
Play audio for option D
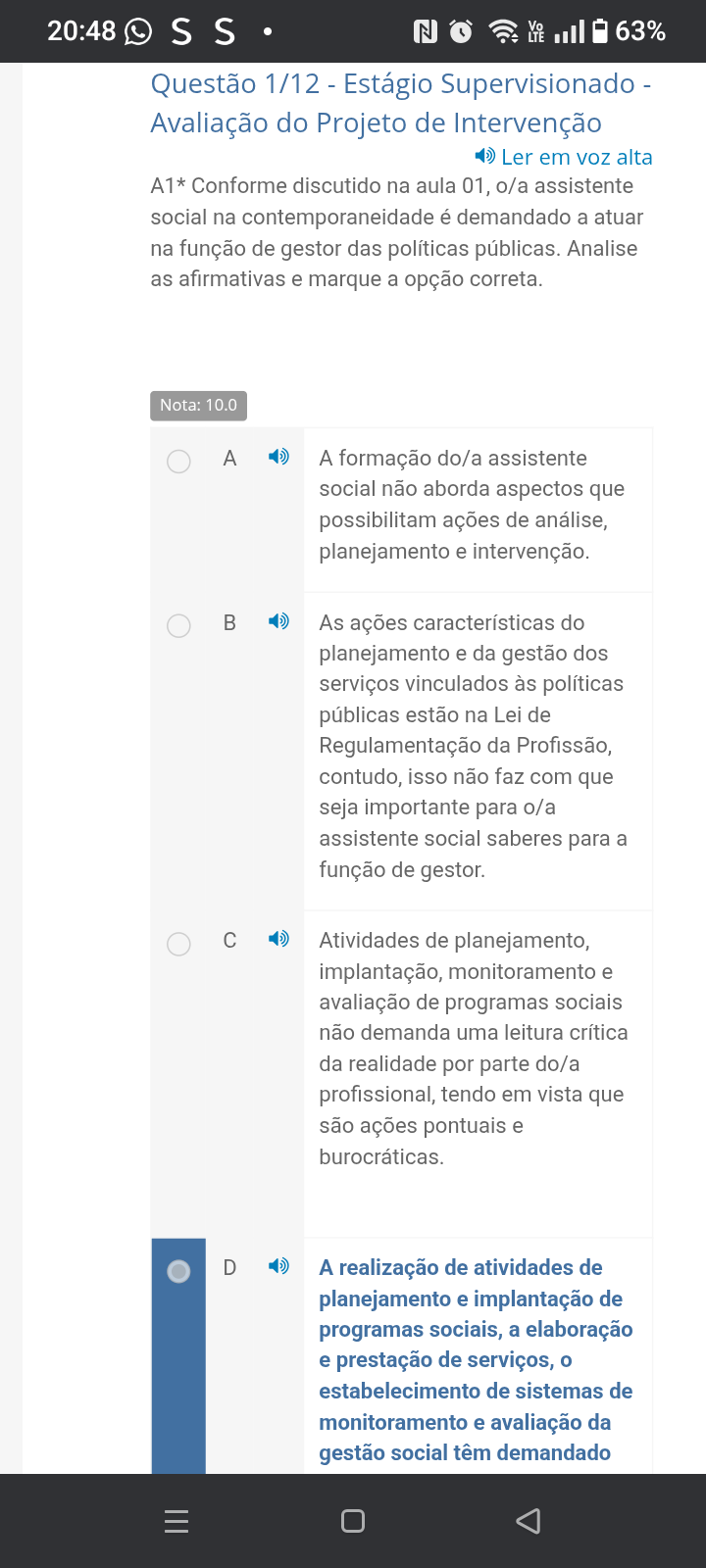coord(279,1266)
